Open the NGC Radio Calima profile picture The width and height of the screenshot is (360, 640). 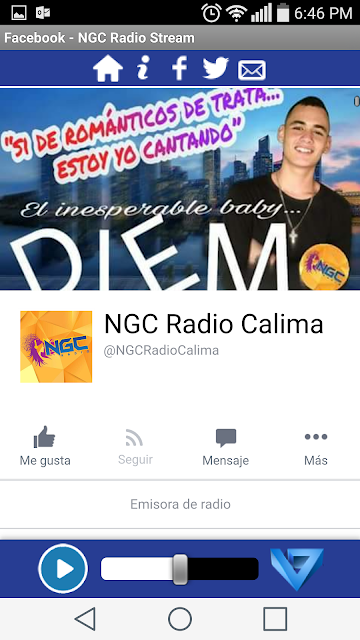tap(56, 347)
